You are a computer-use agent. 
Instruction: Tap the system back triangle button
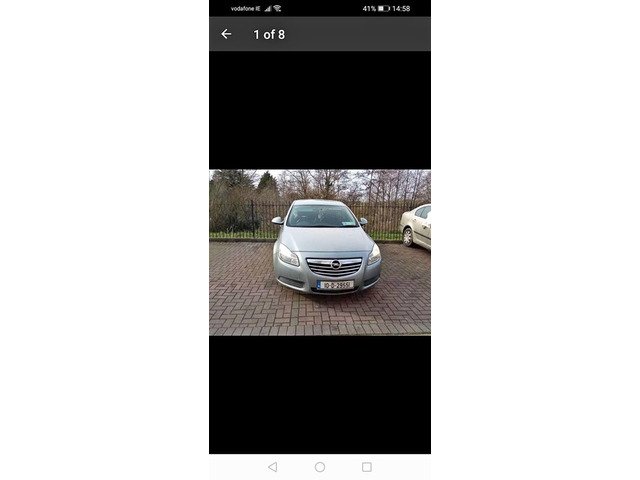[x=273, y=467]
